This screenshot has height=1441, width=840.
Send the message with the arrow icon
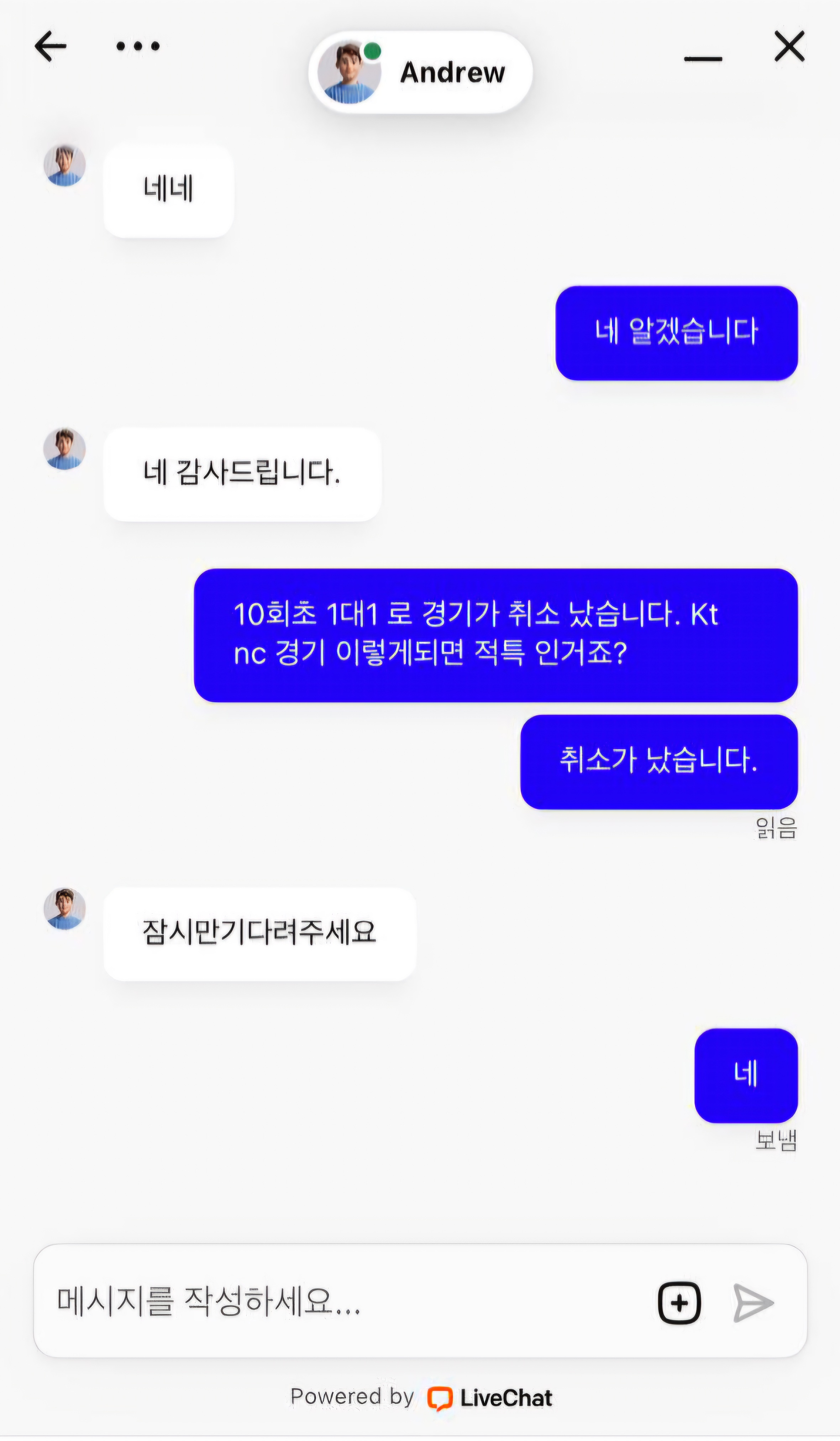[753, 1303]
